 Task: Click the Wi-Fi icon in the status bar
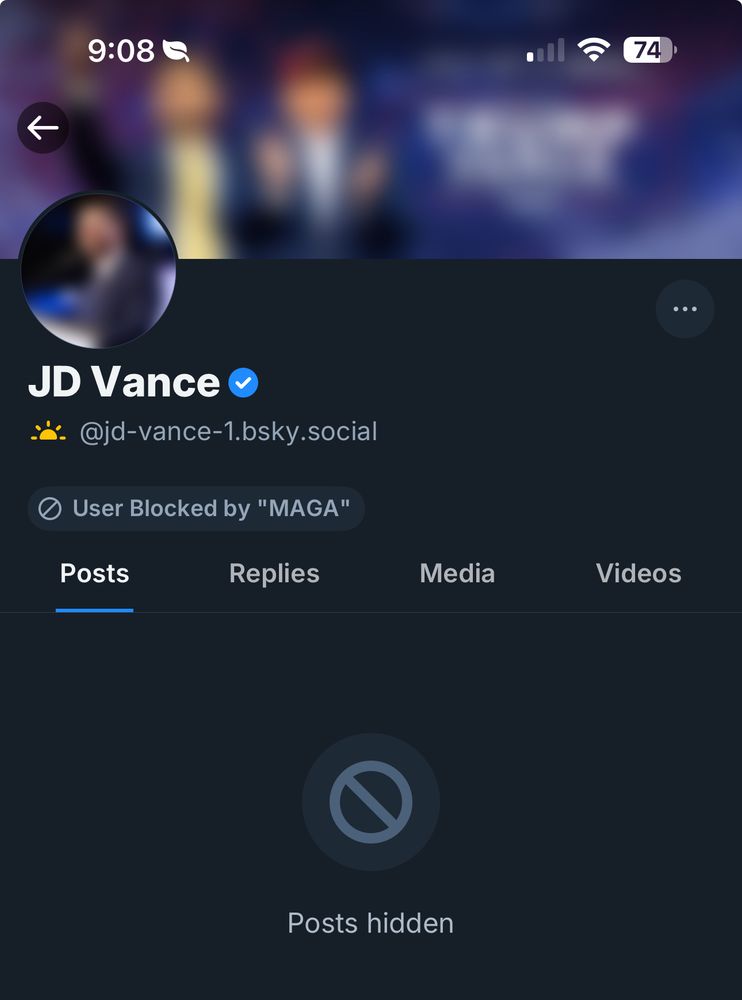594,48
